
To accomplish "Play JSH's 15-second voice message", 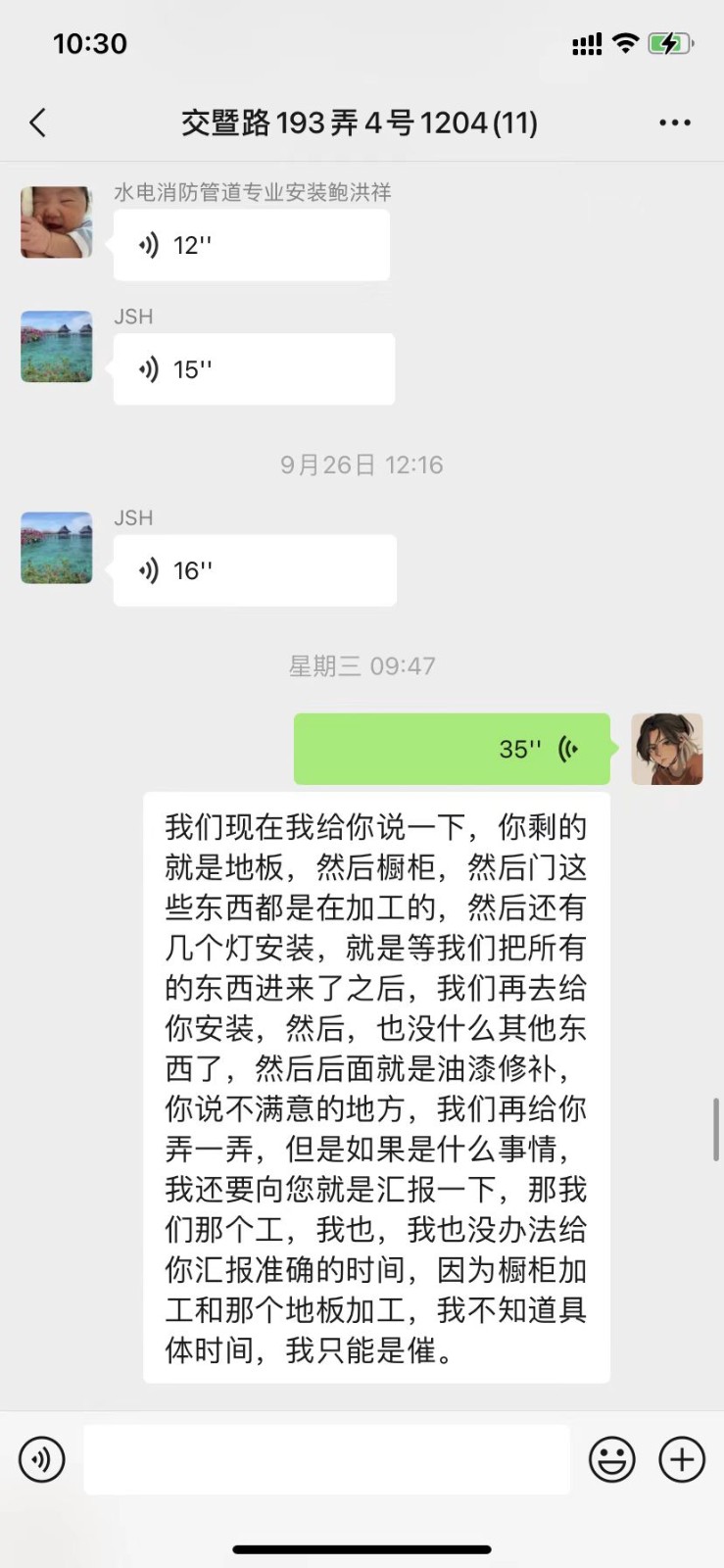I will (x=254, y=369).
